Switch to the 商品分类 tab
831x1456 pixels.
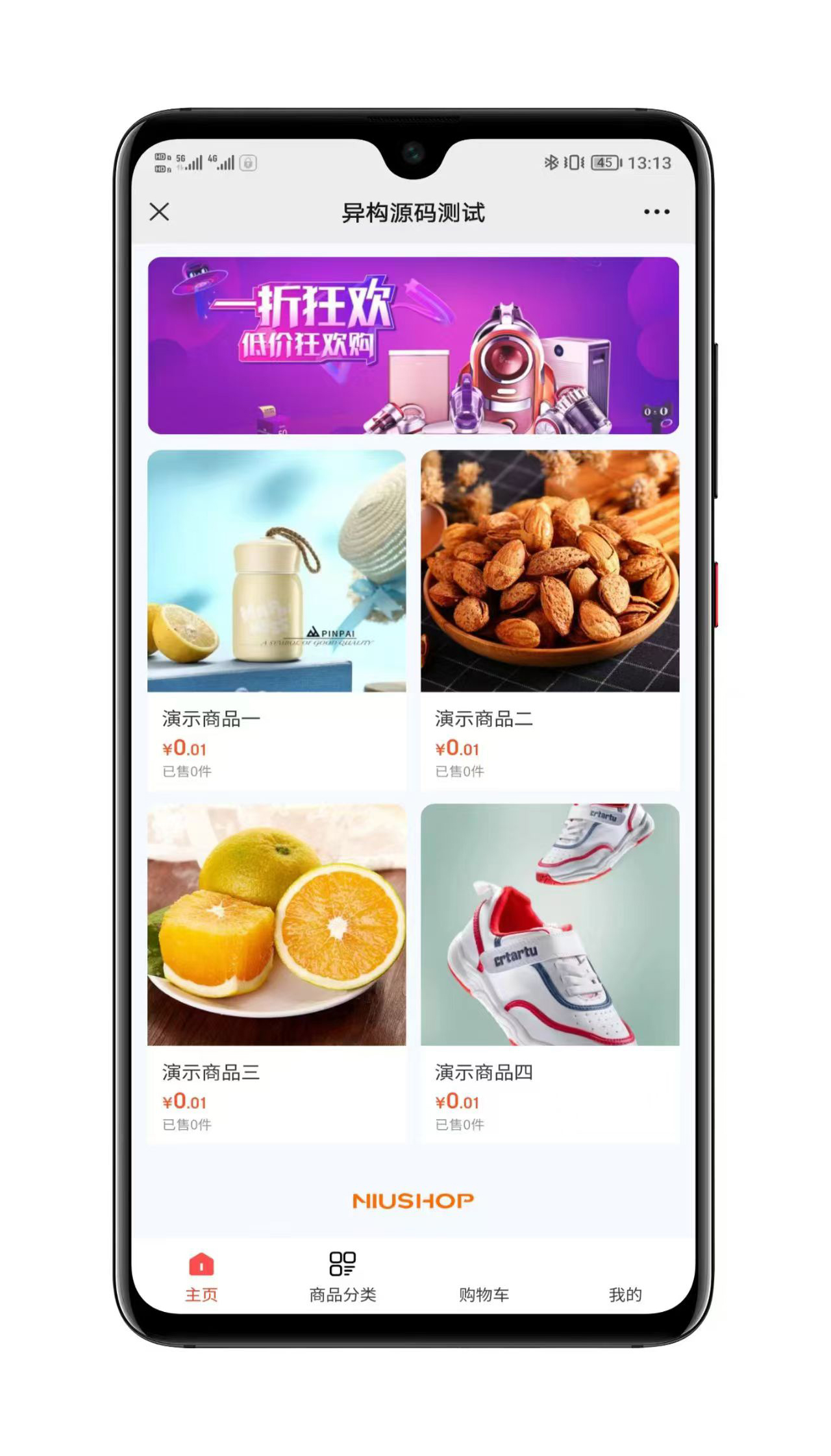coord(341,1293)
